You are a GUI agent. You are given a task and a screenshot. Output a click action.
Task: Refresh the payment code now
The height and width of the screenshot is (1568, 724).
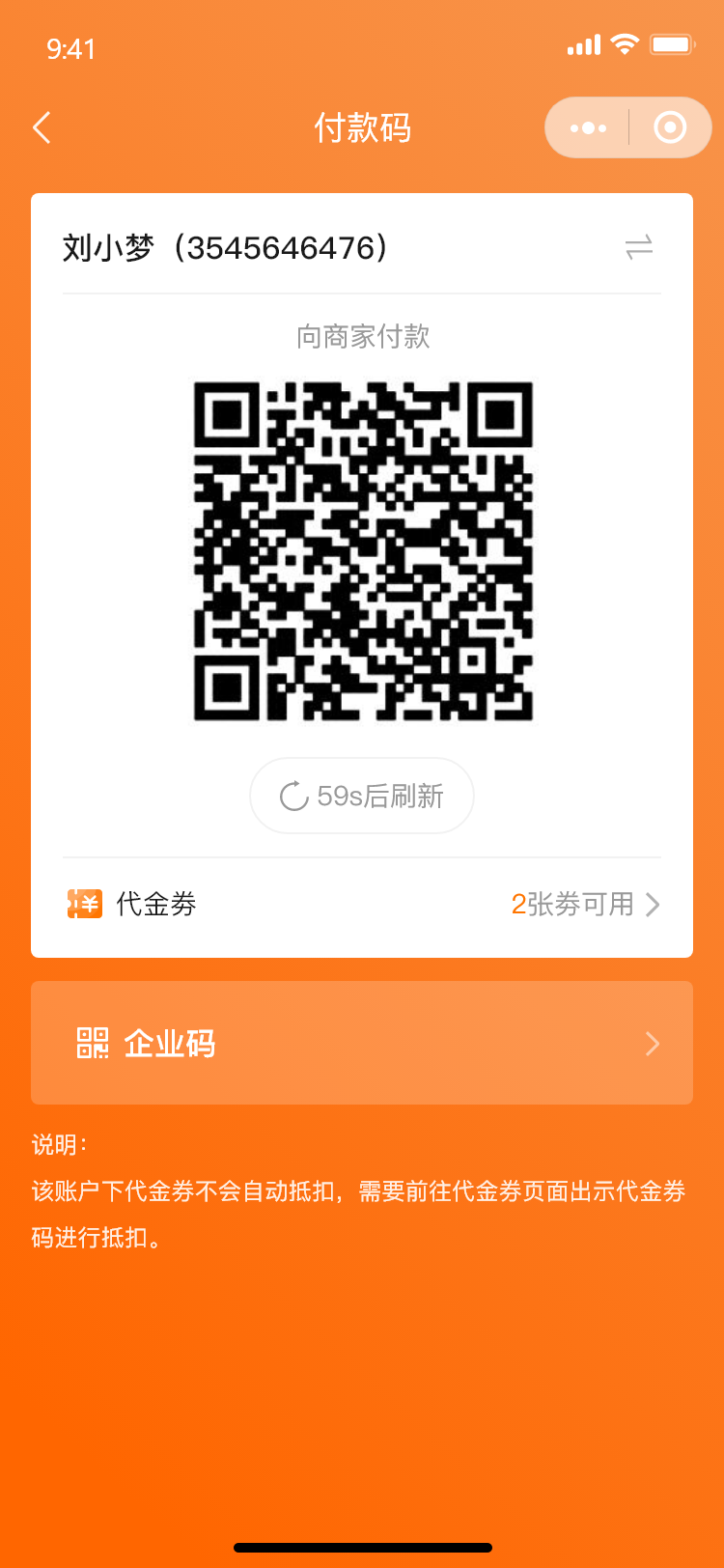pyautogui.click(x=362, y=796)
